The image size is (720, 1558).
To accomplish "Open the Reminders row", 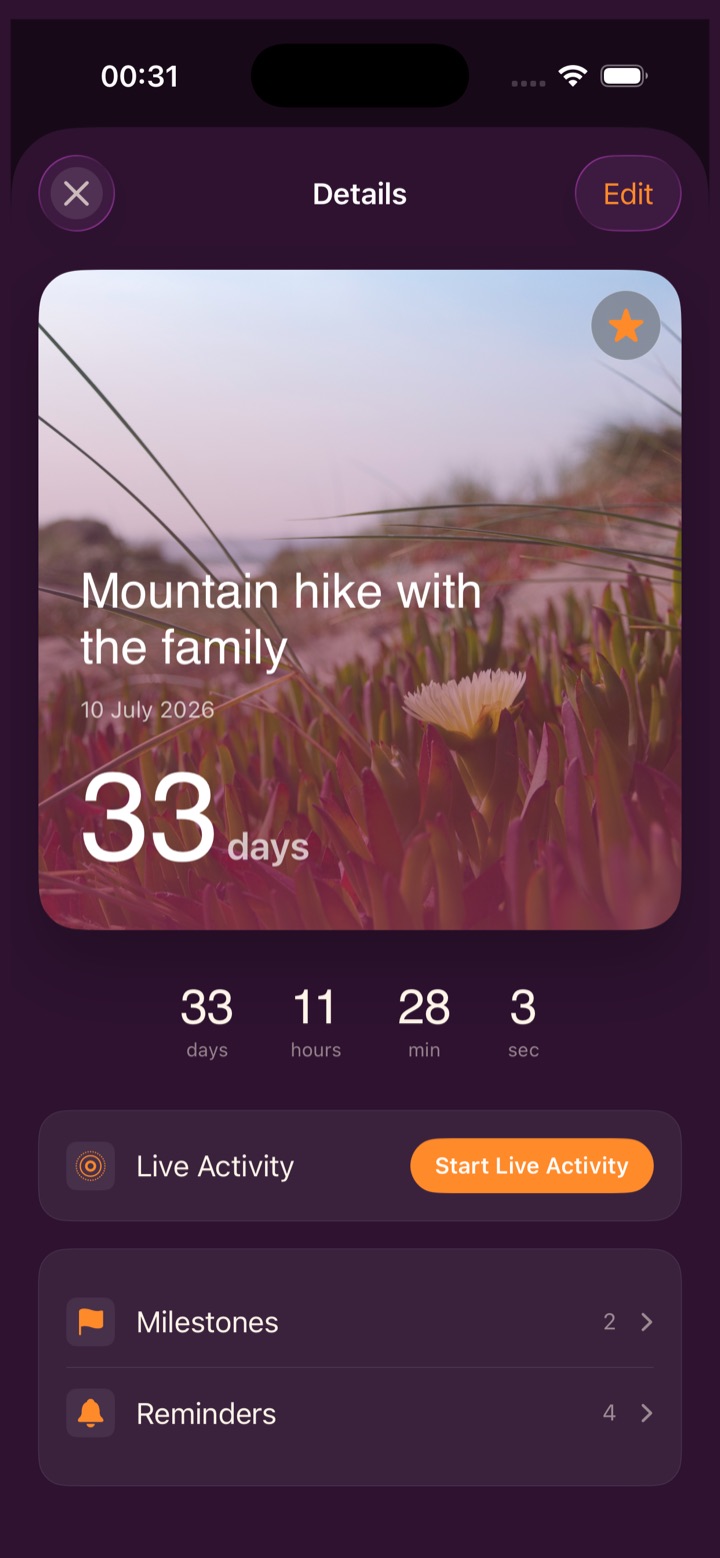I will 360,1413.
